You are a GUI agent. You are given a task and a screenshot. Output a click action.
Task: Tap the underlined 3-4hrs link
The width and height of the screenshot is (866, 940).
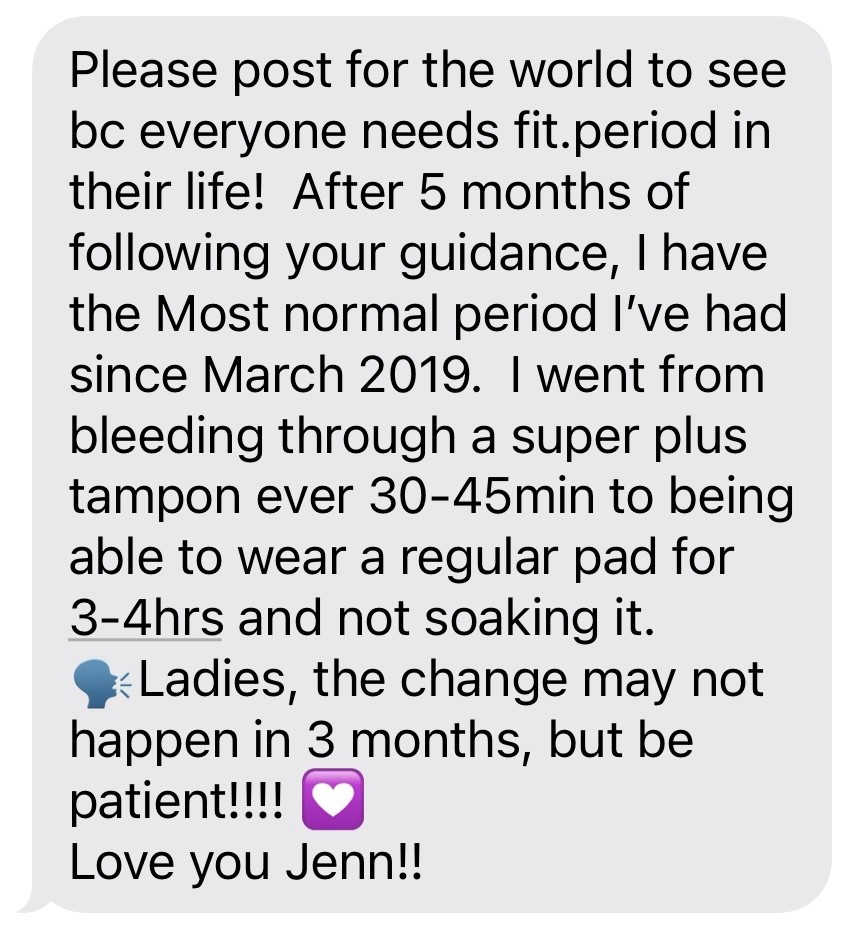coord(146,619)
